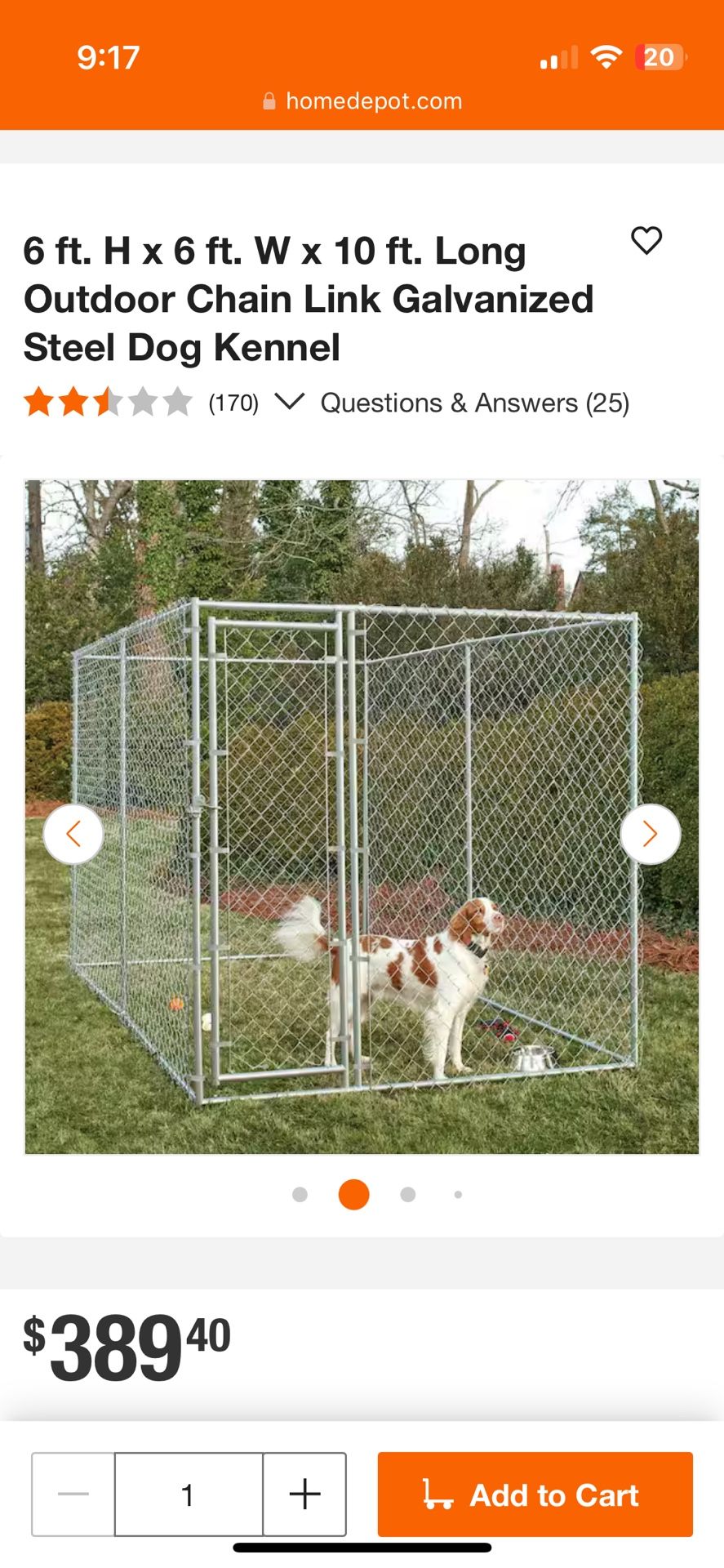Select the right carousel arrow
The height and width of the screenshot is (1568, 724).
pyautogui.click(x=650, y=833)
